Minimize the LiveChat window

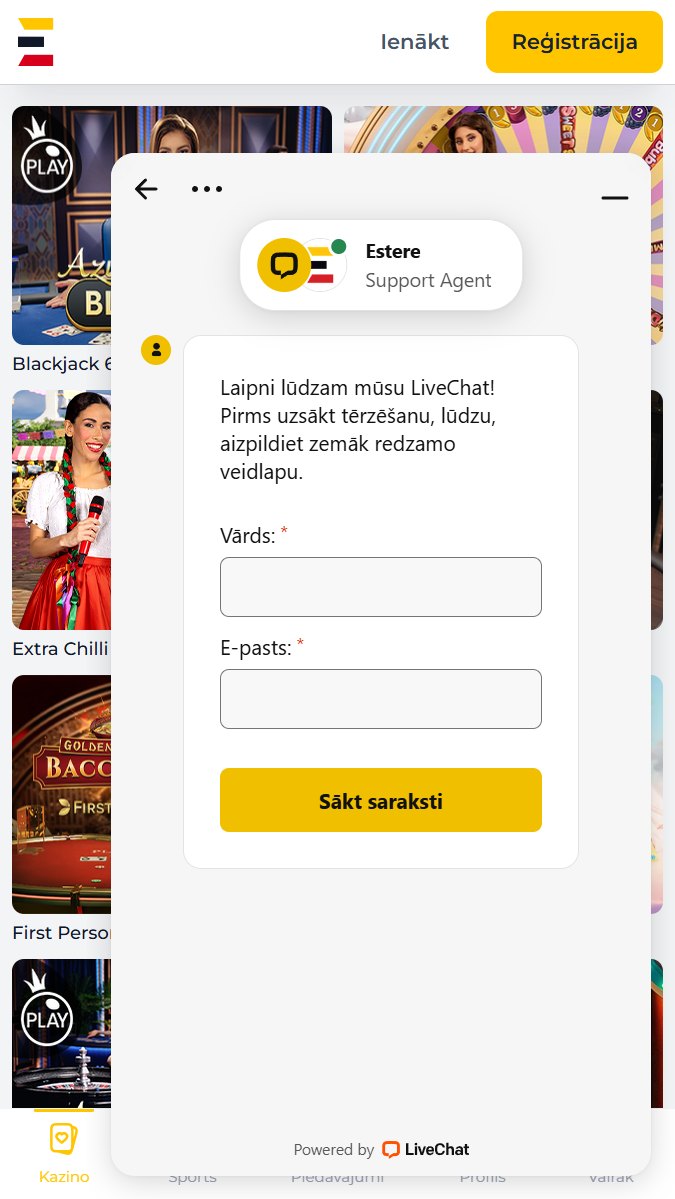click(x=615, y=198)
